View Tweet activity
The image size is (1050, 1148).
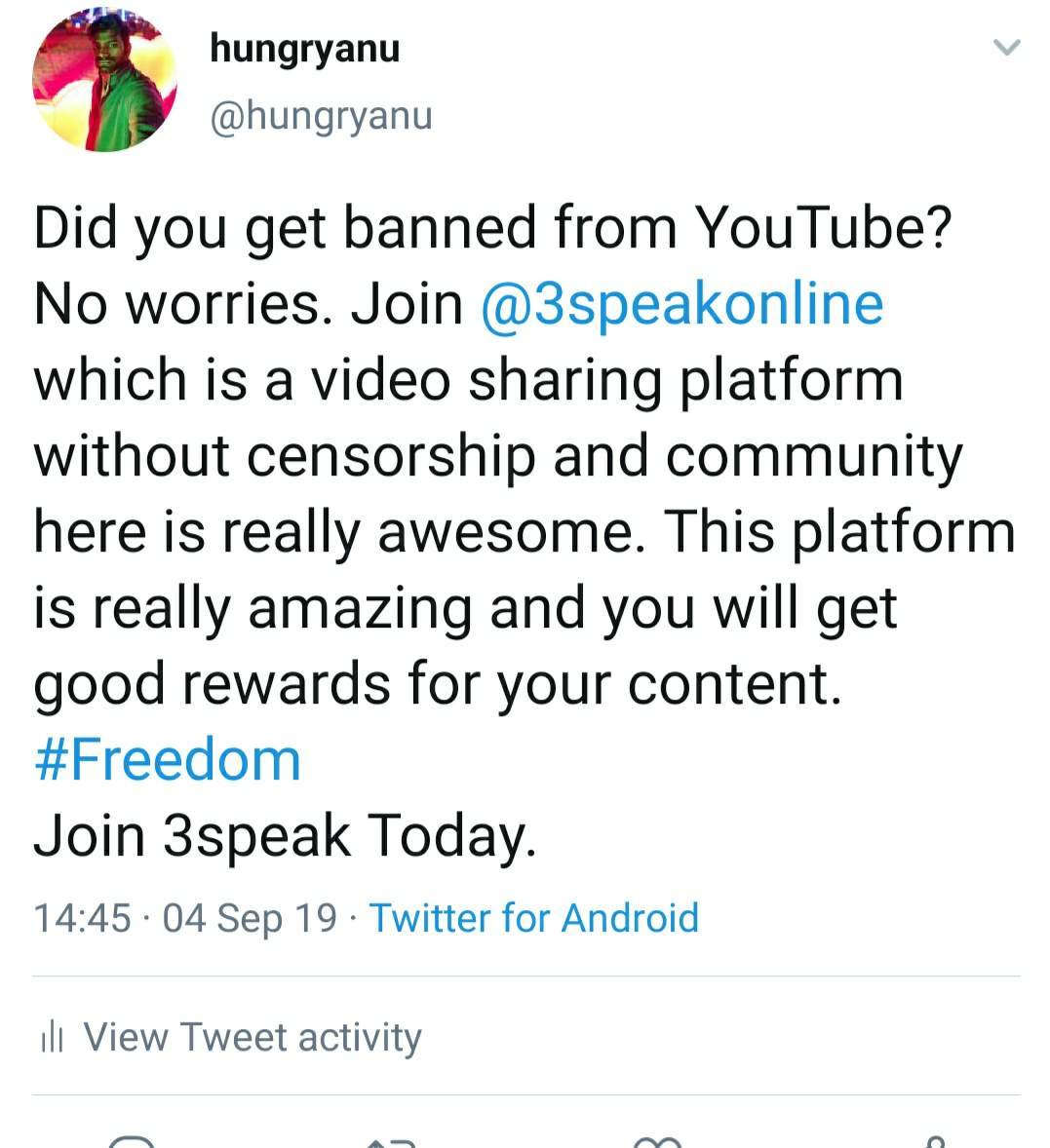(231, 1037)
